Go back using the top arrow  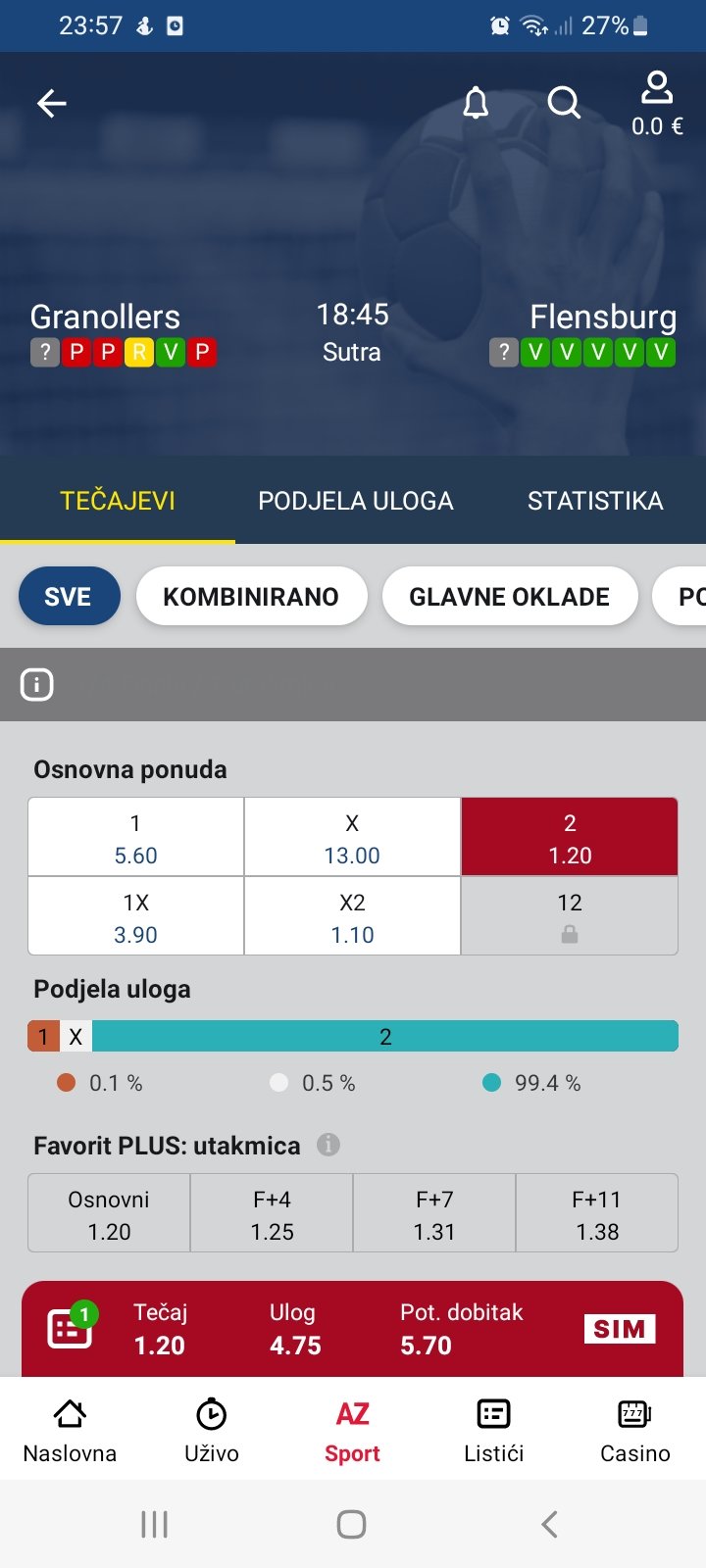51,103
